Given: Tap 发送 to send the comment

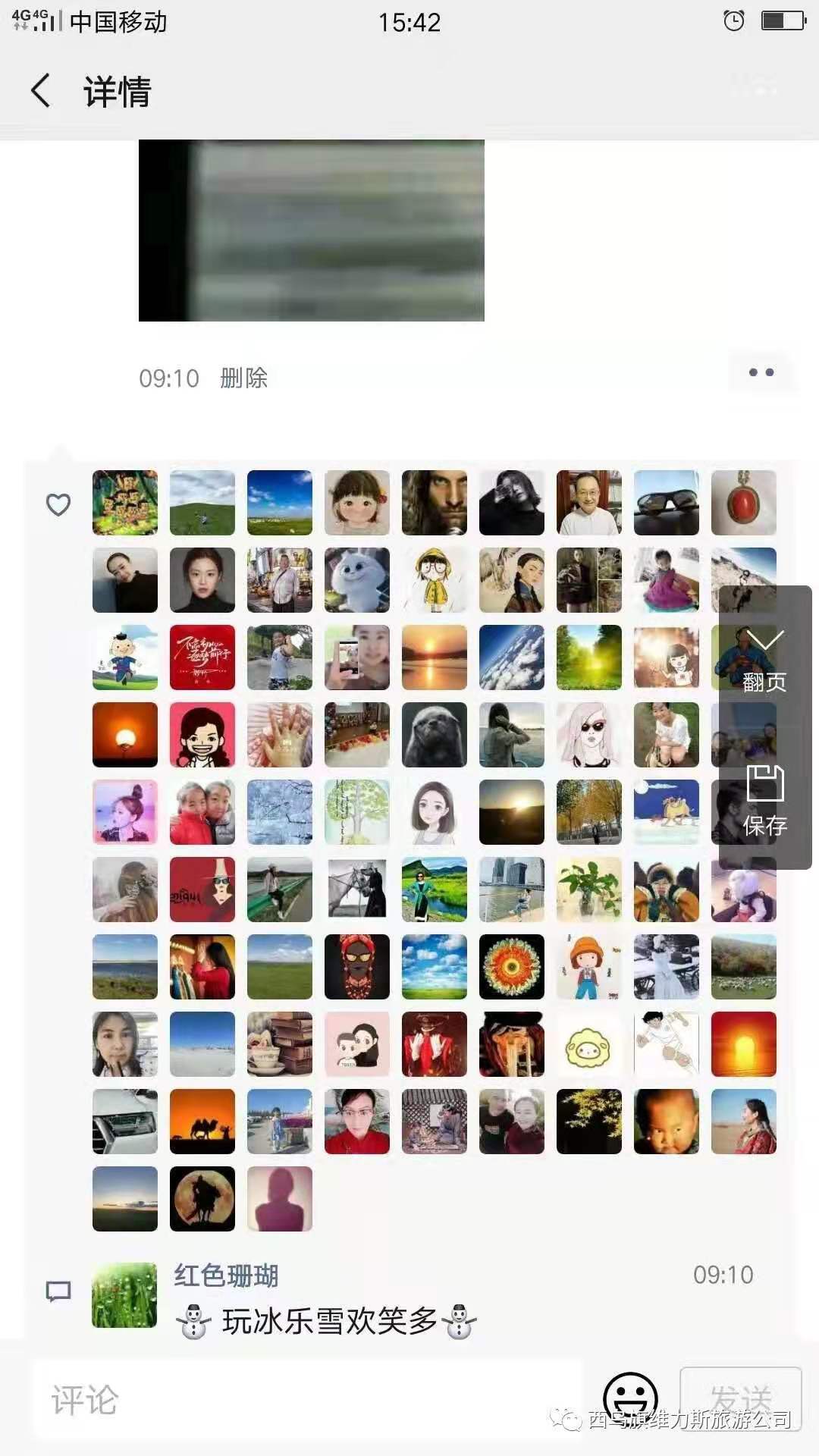Looking at the screenshot, I should click(x=740, y=1399).
